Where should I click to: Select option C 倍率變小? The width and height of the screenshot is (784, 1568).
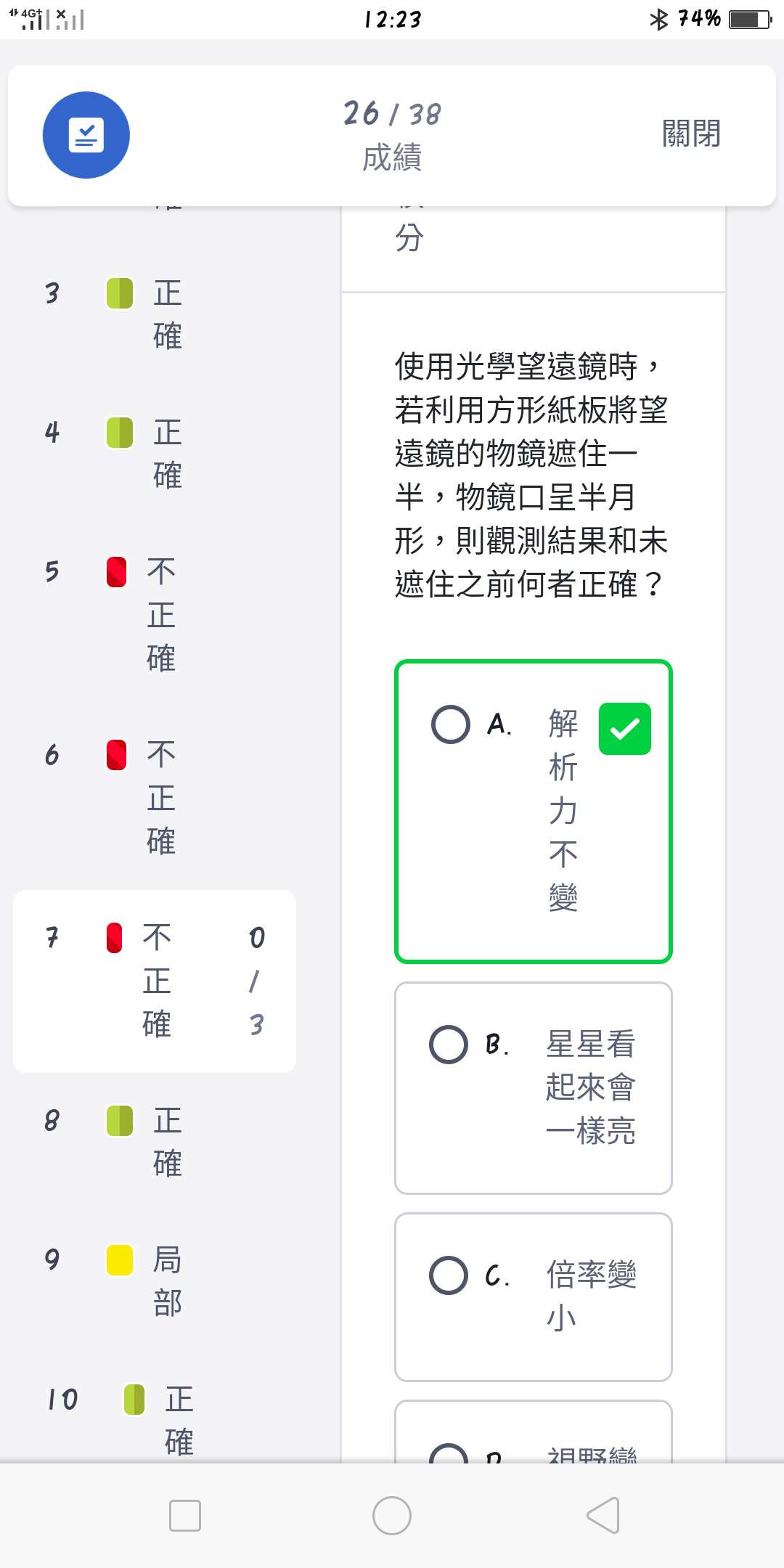pyautogui.click(x=533, y=1297)
